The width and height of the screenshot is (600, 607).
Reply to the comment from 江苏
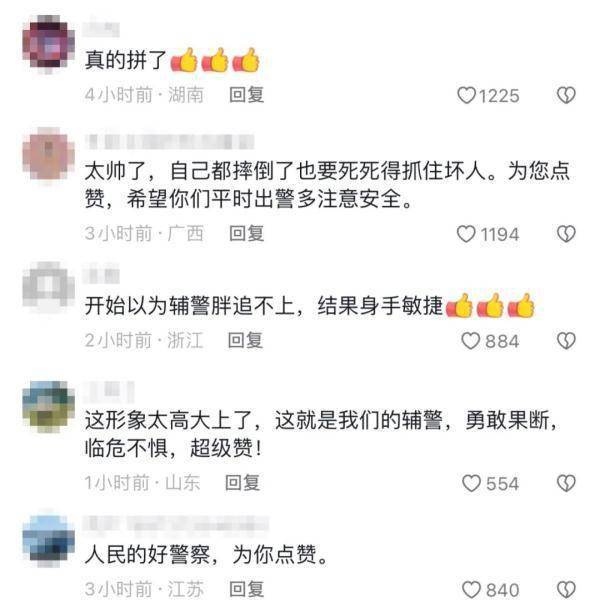(x=246, y=589)
